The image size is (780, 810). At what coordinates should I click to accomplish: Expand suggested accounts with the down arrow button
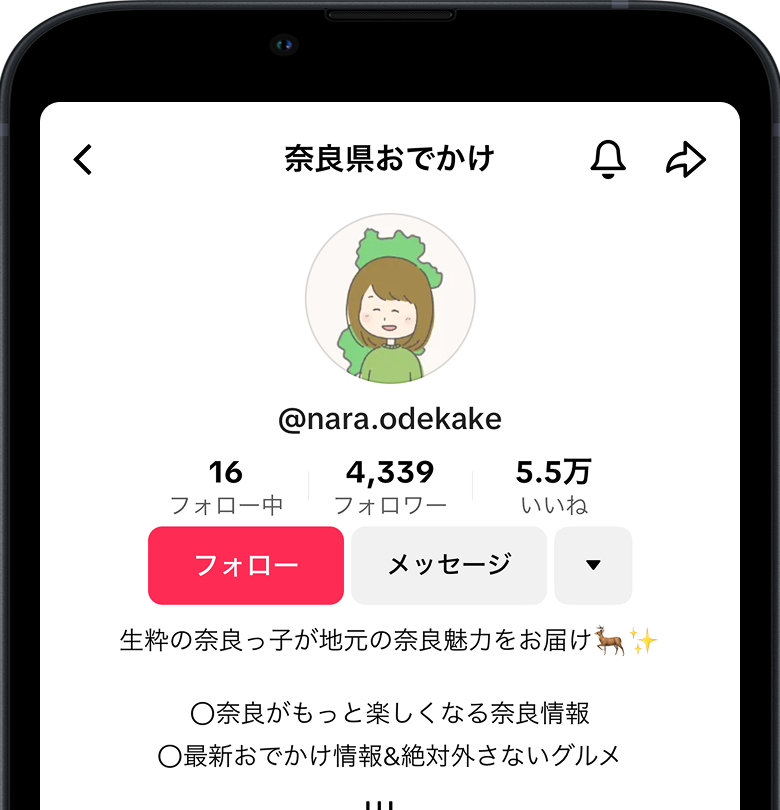593,565
